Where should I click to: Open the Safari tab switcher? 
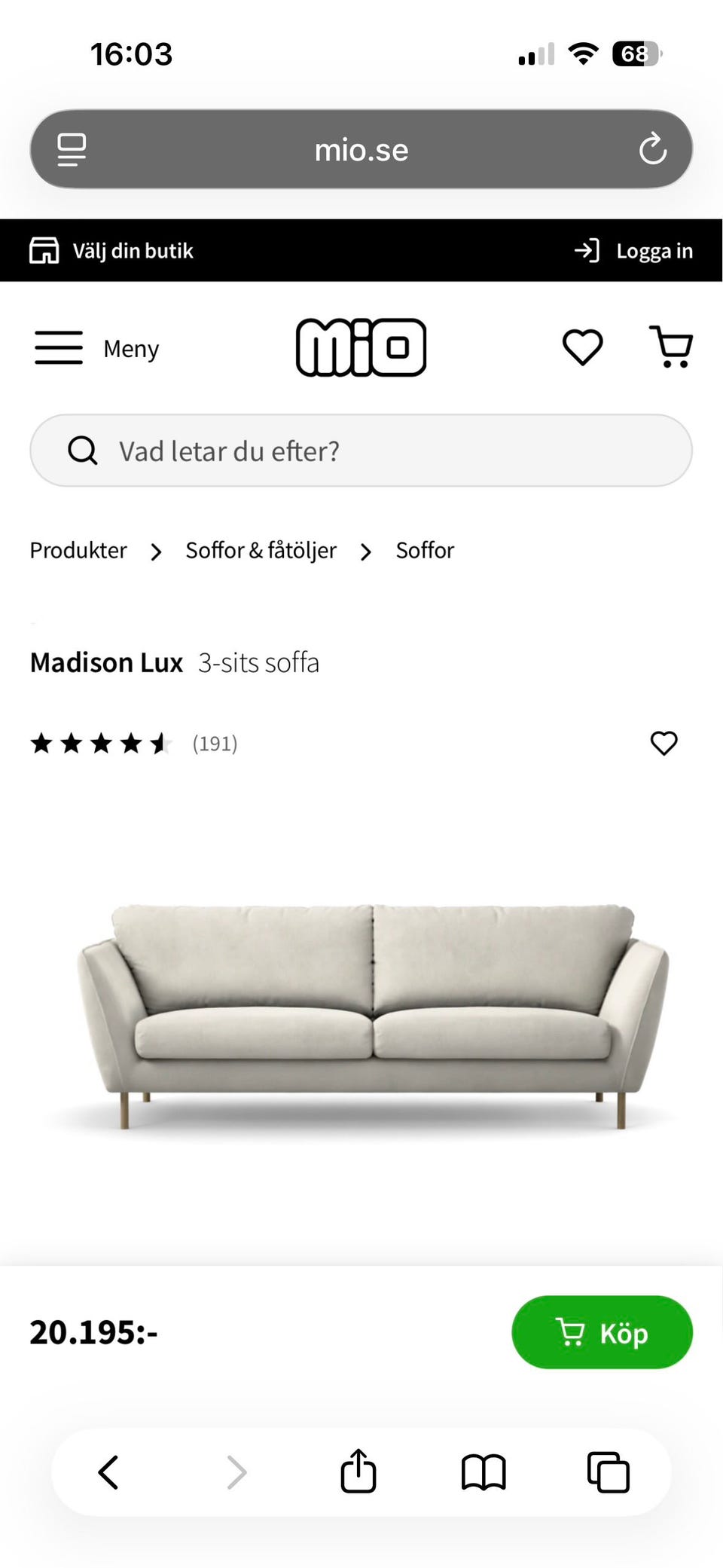tap(607, 1472)
